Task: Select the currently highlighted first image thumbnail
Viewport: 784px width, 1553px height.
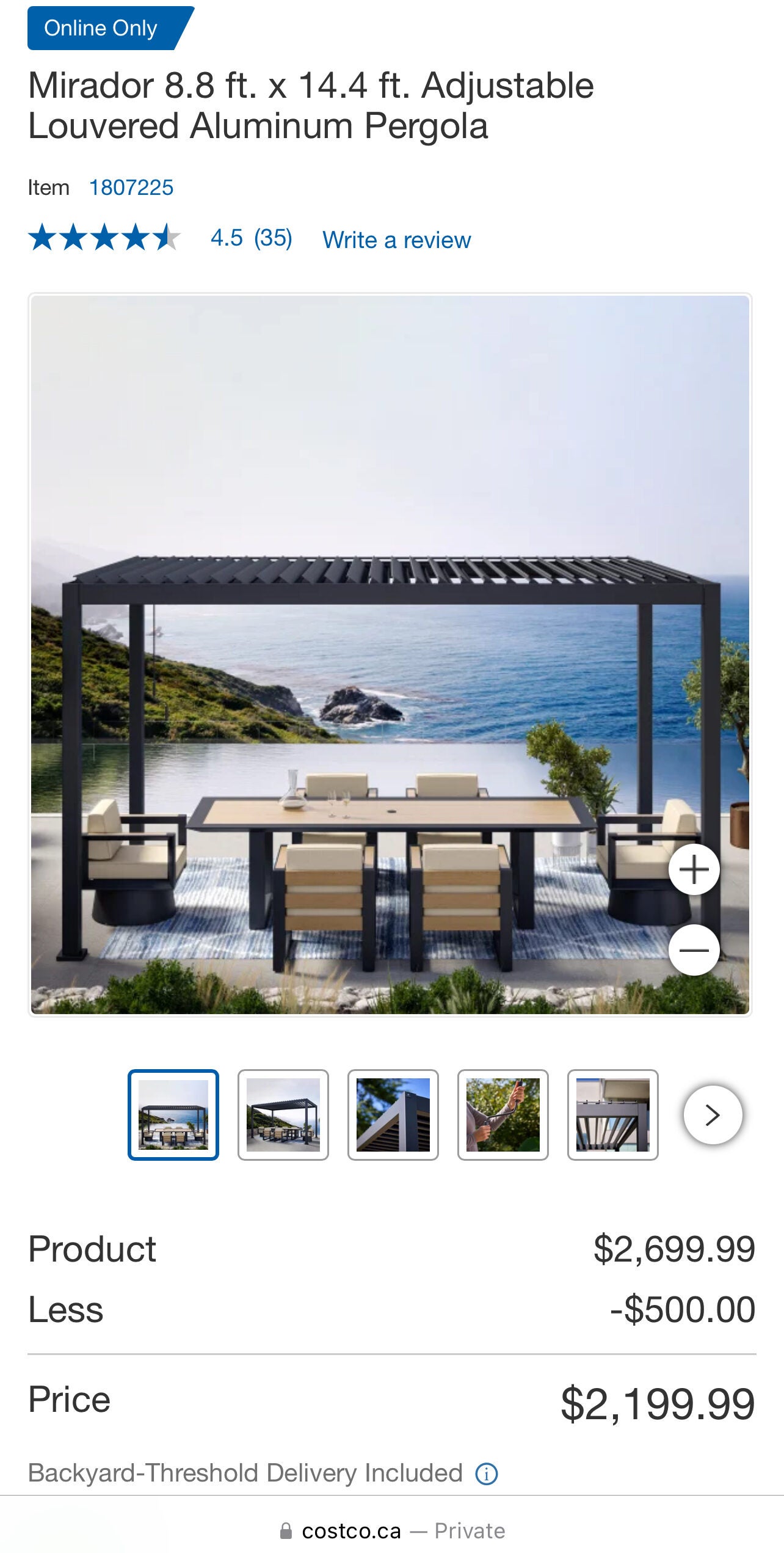Action: [x=173, y=1115]
